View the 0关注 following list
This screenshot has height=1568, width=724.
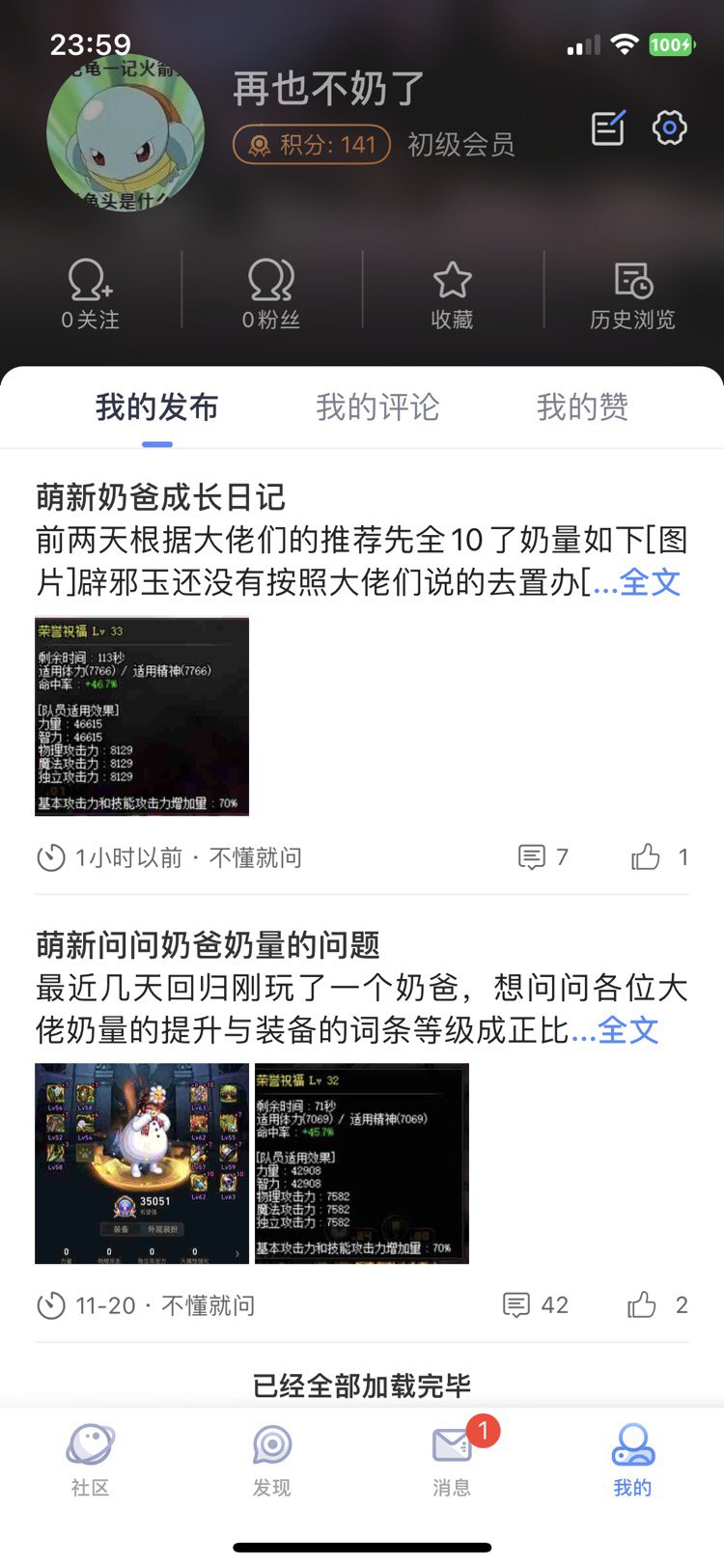(91, 294)
